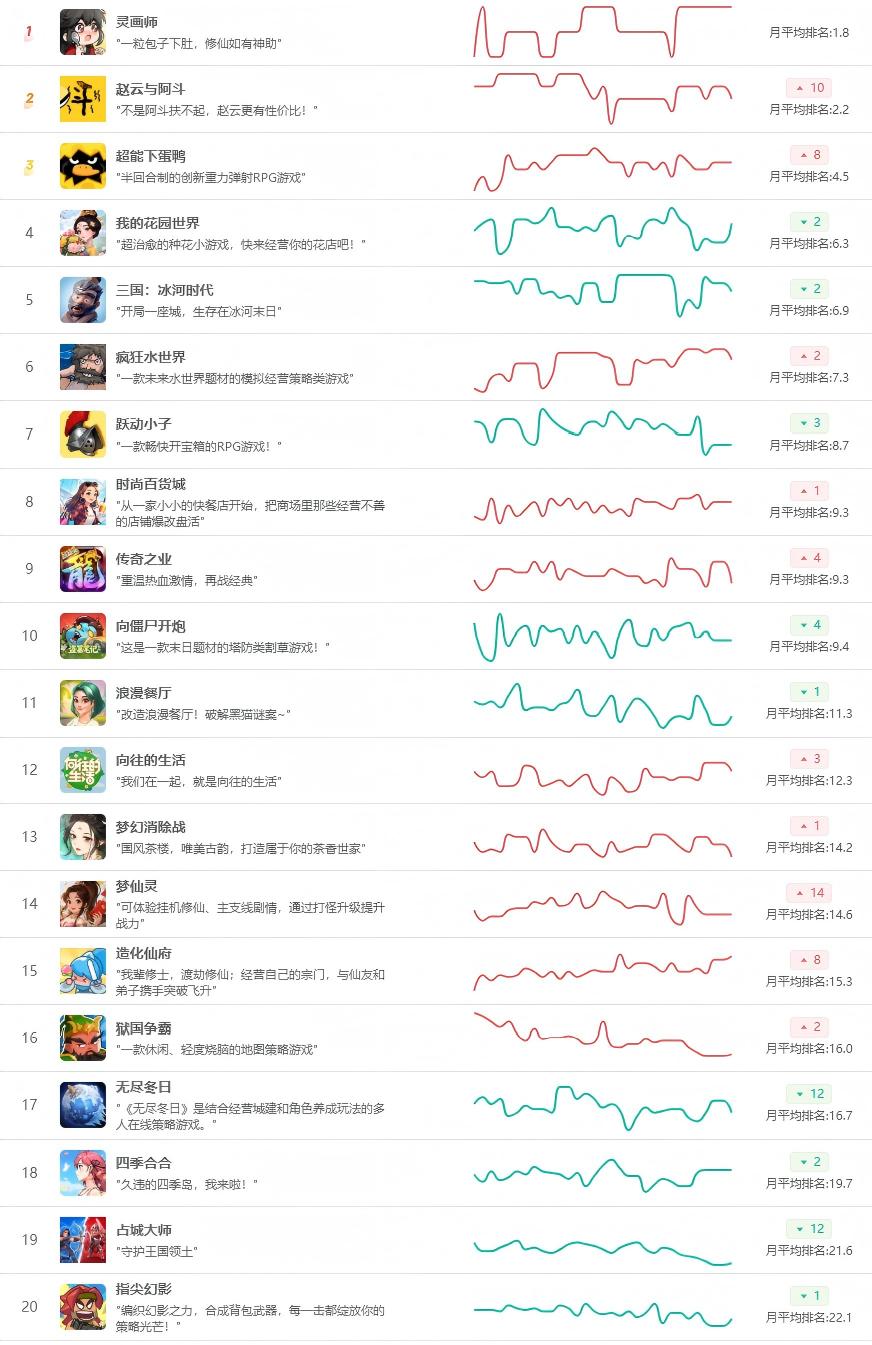Select 指尖幻影 at rank twenty
The height and width of the screenshot is (1345, 872).
[x=436, y=1307]
